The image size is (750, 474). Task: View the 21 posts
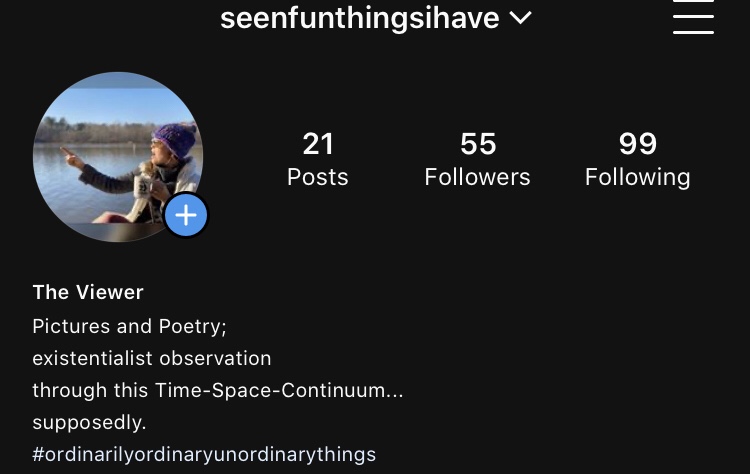click(318, 159)
